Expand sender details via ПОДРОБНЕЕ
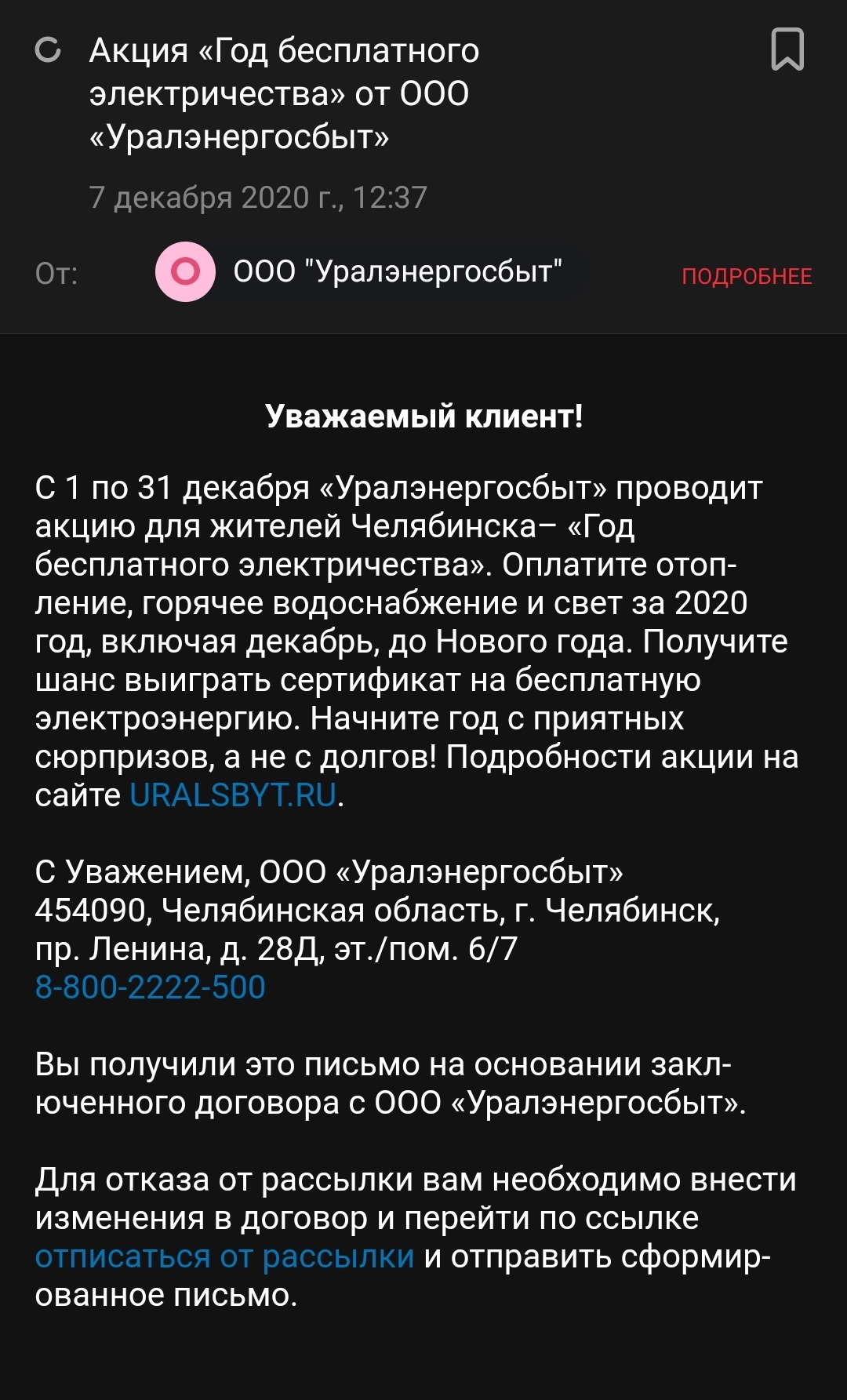Image resolution: width=847 pixels, height=1400 pixels. pos(746,276)
